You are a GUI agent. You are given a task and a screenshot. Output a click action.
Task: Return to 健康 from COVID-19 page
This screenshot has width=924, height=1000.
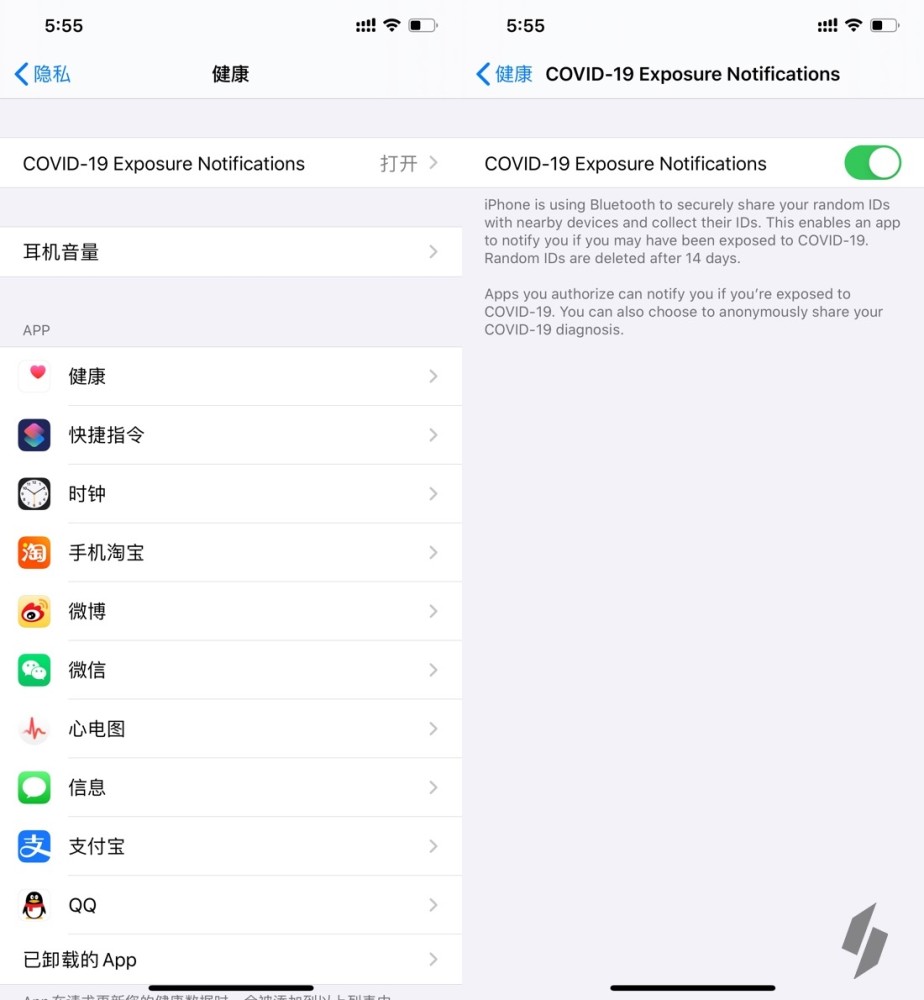[504, 74]
